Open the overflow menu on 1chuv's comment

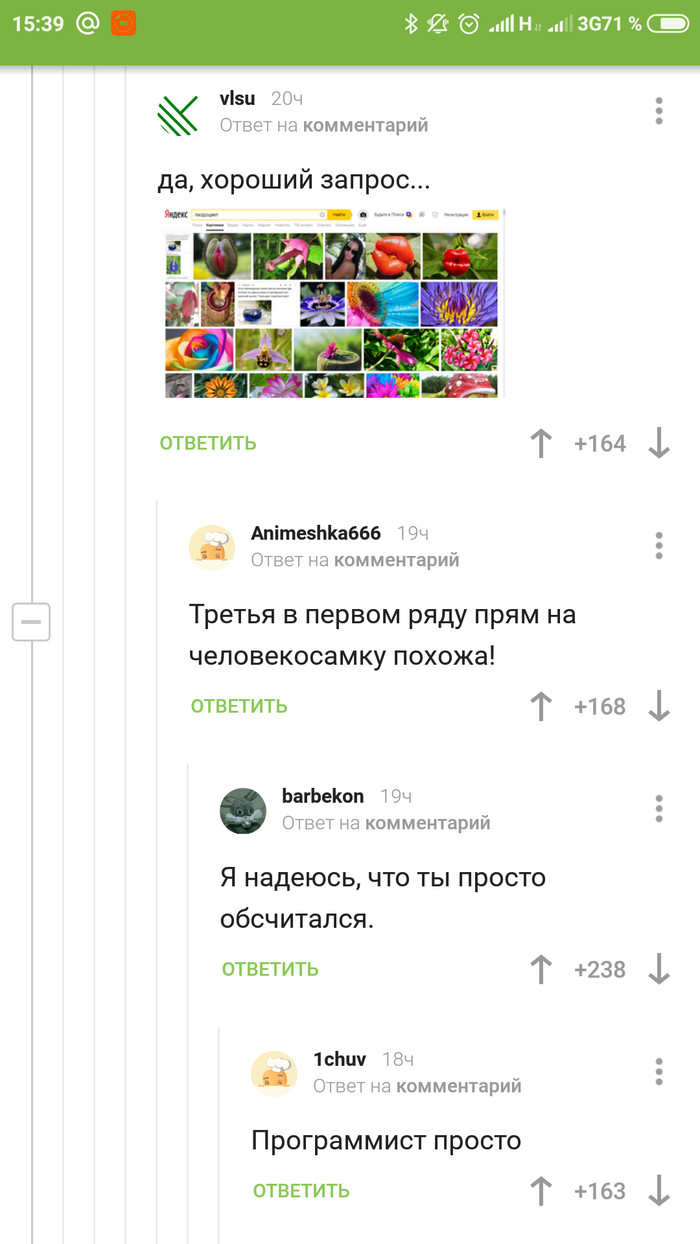coord(659,1072)
